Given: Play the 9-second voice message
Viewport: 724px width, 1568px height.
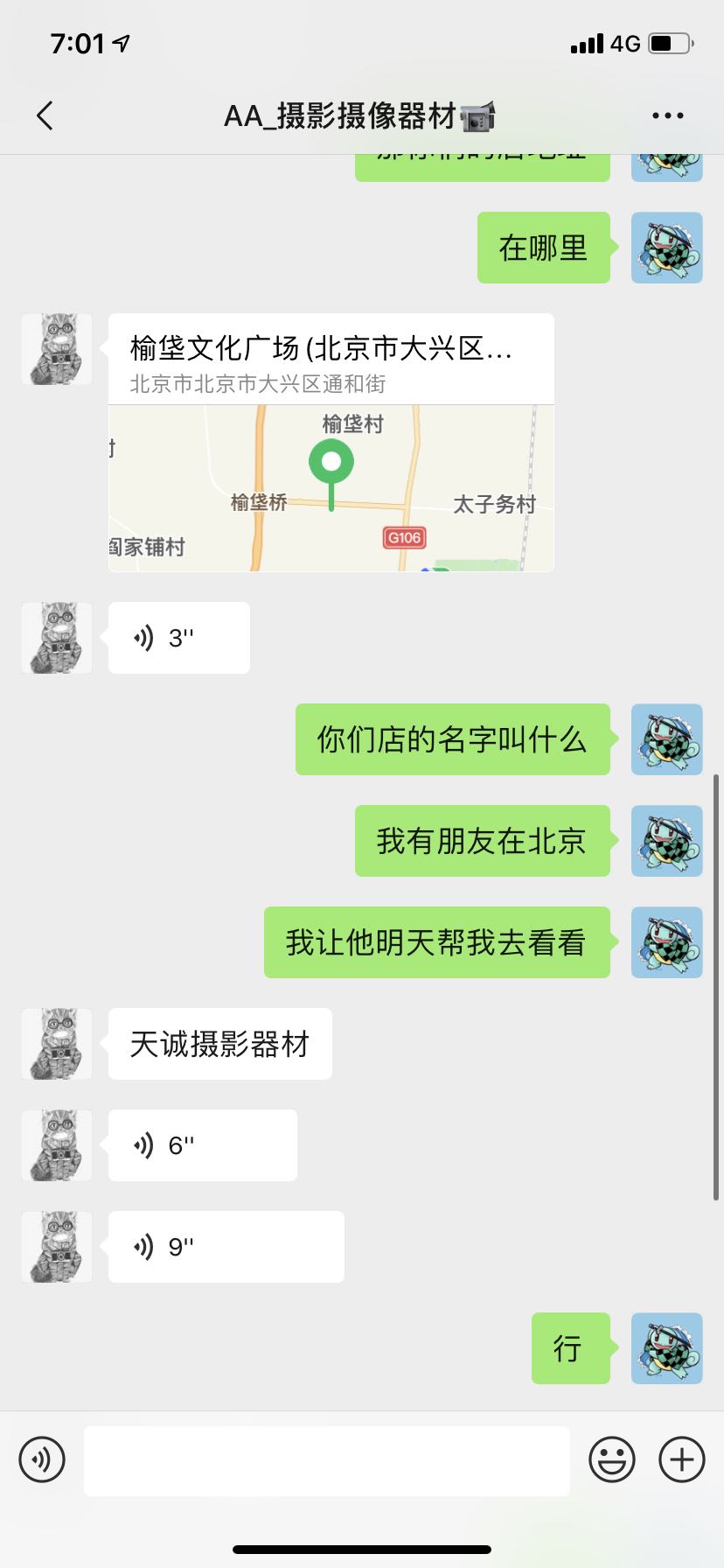Looking at the screenshot, I should [x=226, y=1247].
